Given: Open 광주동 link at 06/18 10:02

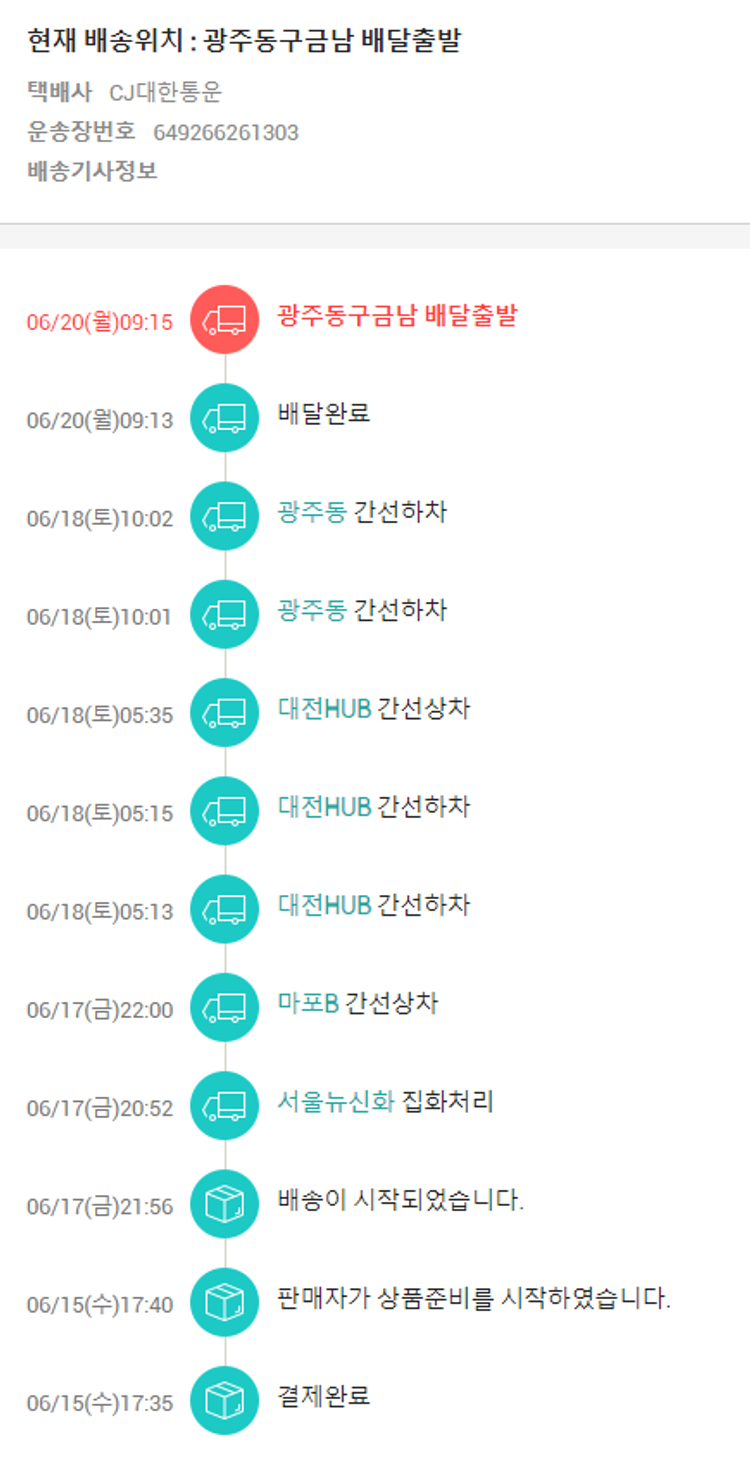Looking at the screenshot, I should click(312, 513).
